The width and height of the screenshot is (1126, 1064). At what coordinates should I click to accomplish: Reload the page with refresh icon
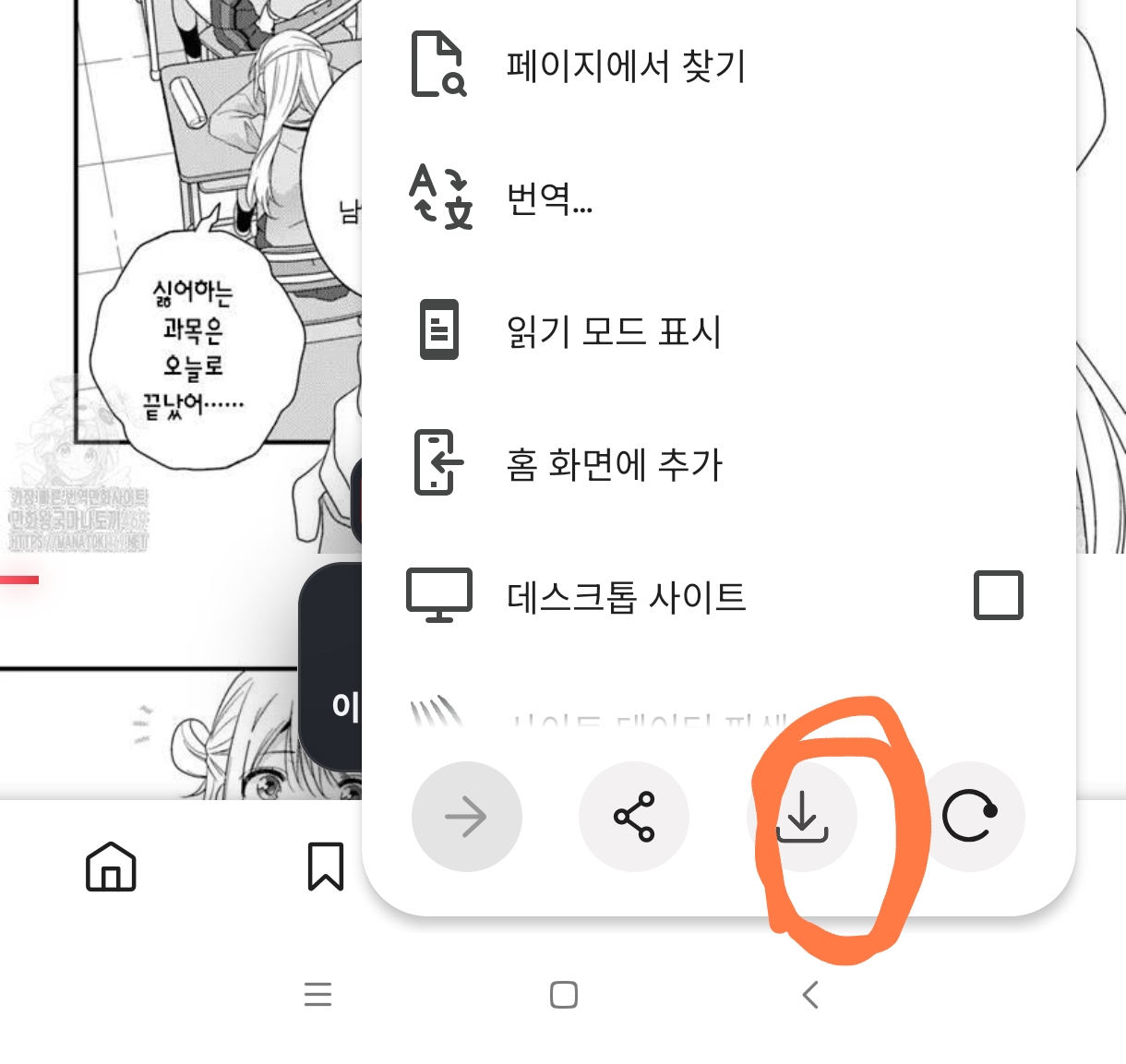(969, 817)
